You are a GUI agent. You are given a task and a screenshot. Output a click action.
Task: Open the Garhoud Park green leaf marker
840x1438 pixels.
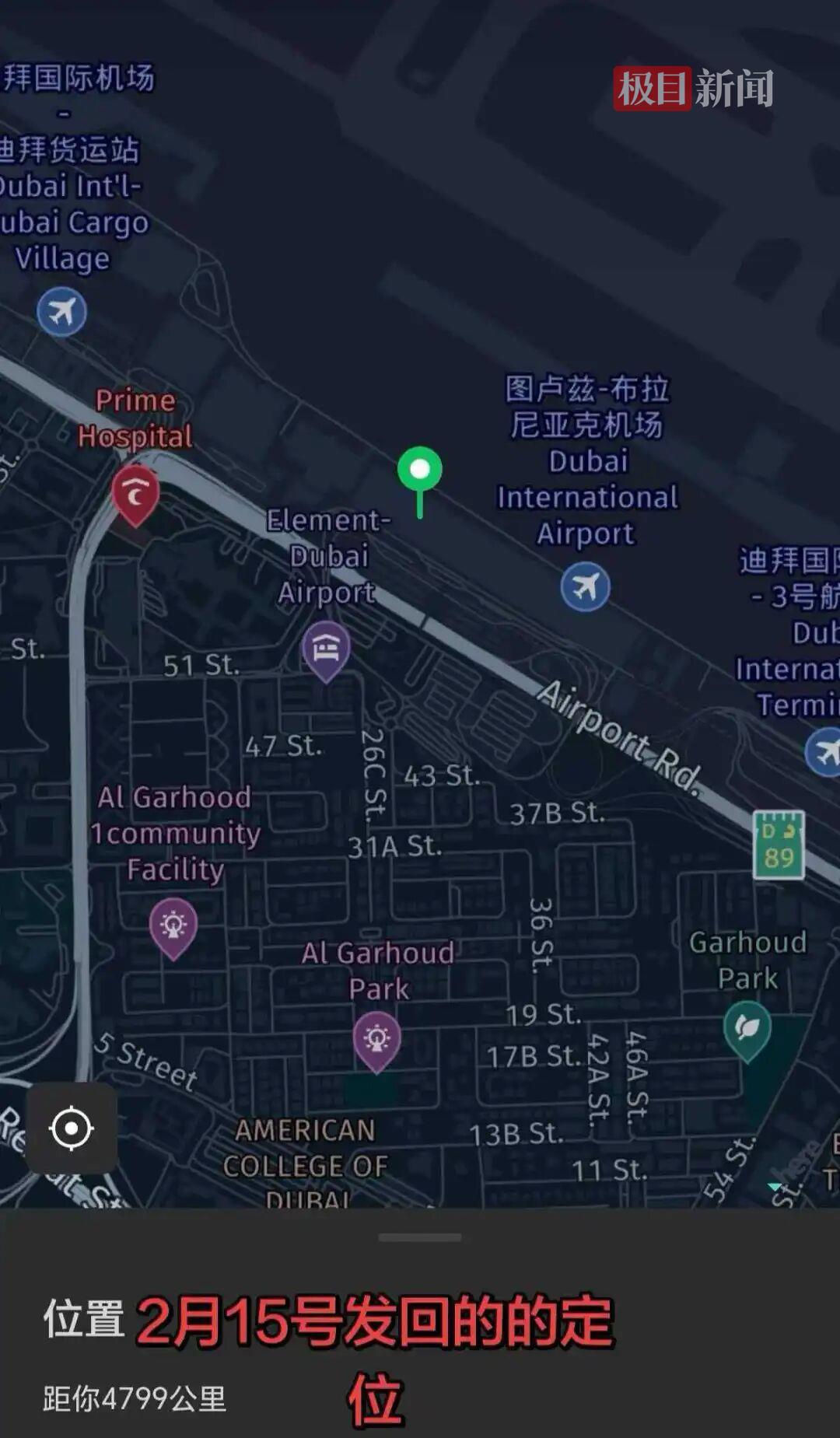pos(747,1028)
